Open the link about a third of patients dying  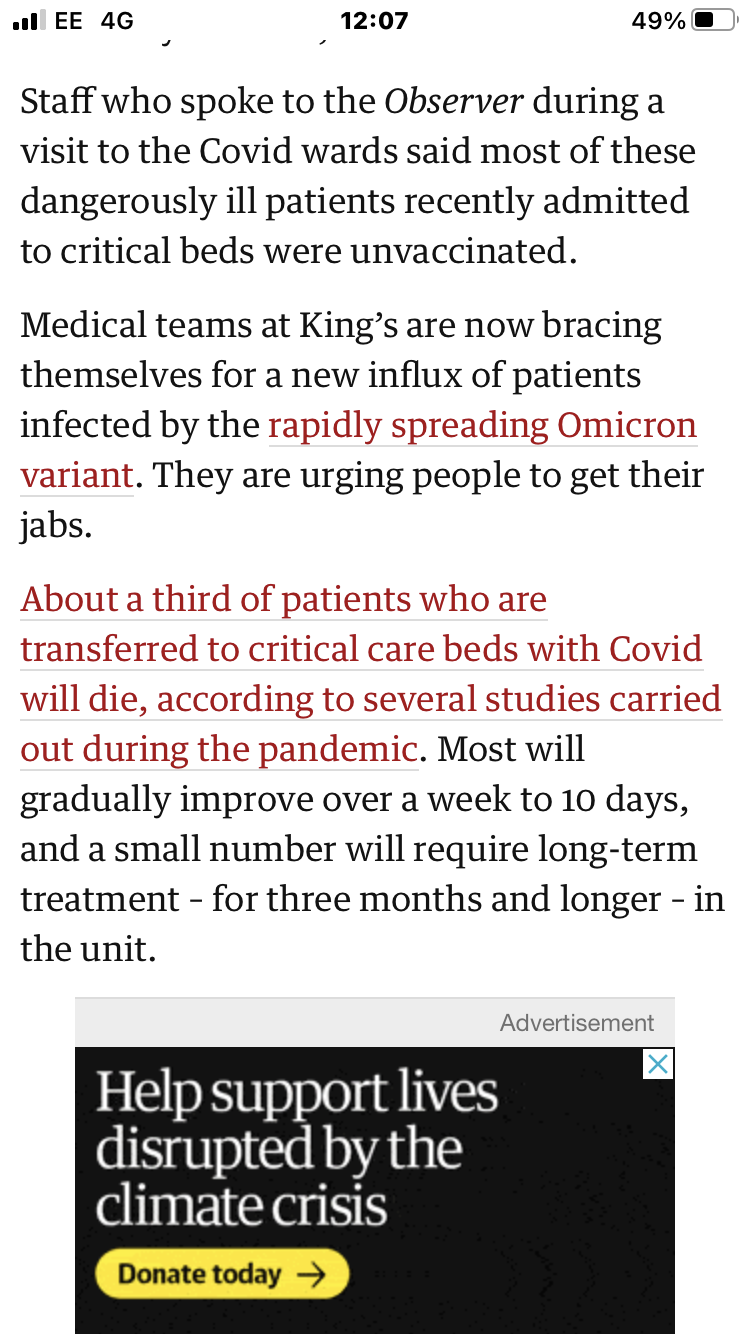[x=370, y=674]
